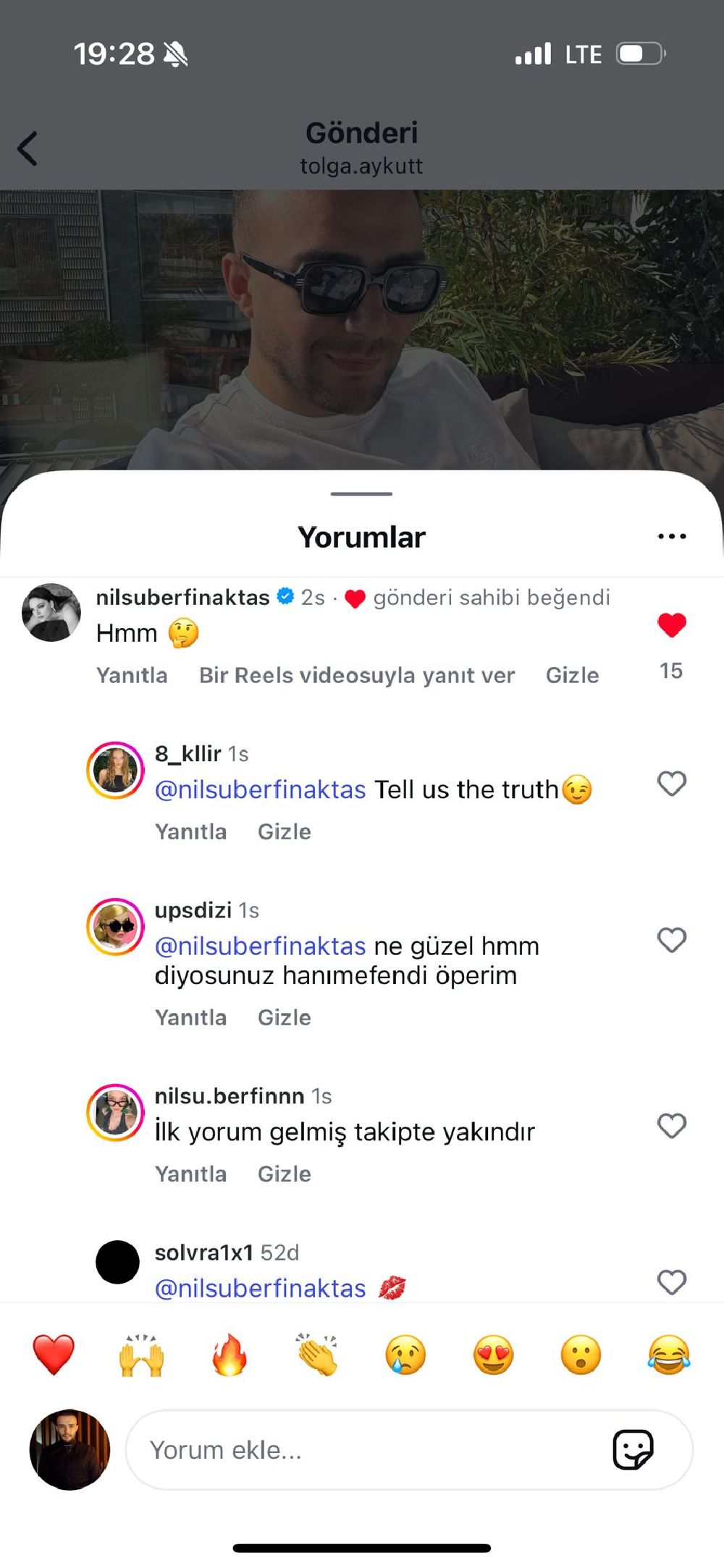This screenshot has height=1568, width=724.
Task: Like solvra1x1's kiss reply
Action: click(x=671, y=1281)
